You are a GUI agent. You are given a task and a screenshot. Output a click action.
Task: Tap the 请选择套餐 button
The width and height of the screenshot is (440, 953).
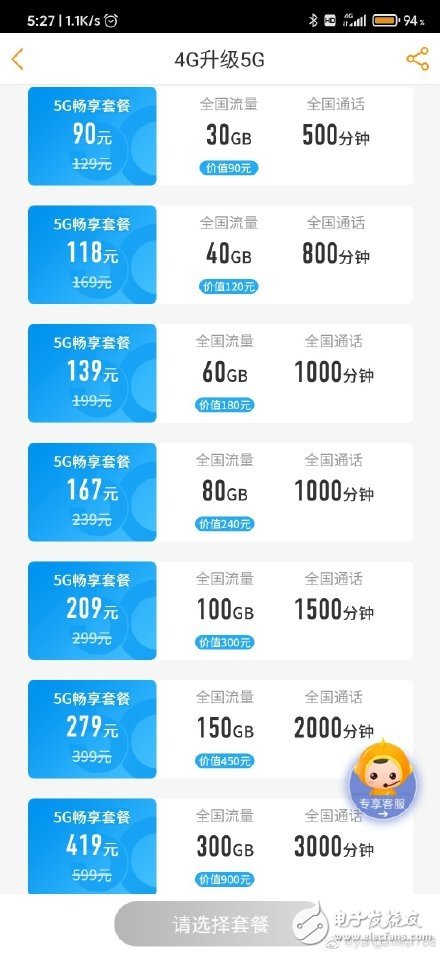pos(218,924)
